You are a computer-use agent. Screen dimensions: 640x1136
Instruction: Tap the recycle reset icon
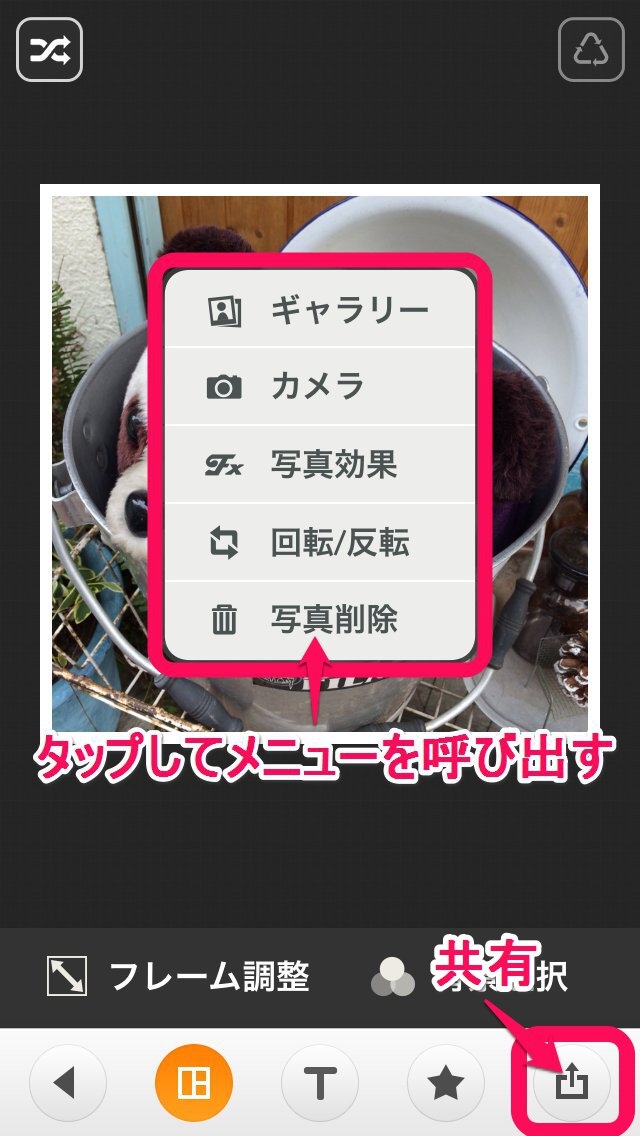[x=590, y=48]
